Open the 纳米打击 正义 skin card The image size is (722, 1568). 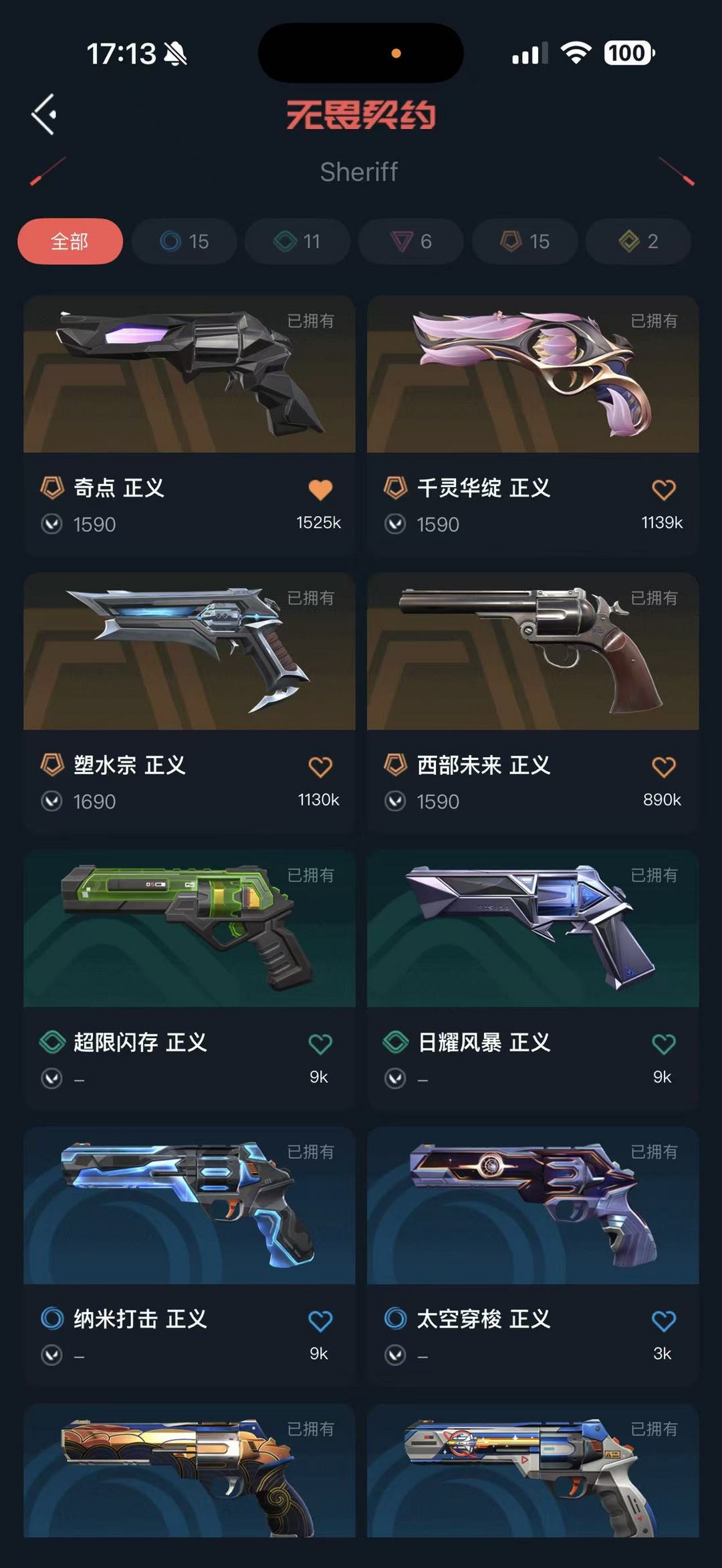pos(189,1206)
